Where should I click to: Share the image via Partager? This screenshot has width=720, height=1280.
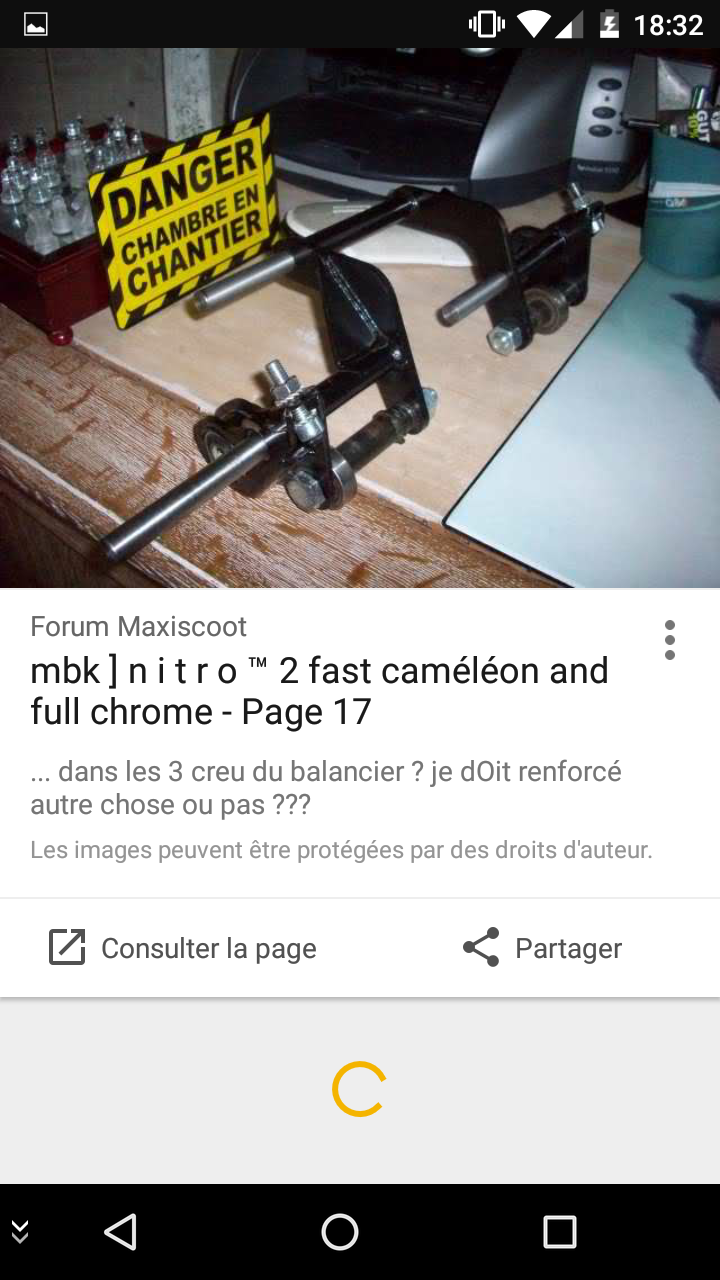click(542, 948)
